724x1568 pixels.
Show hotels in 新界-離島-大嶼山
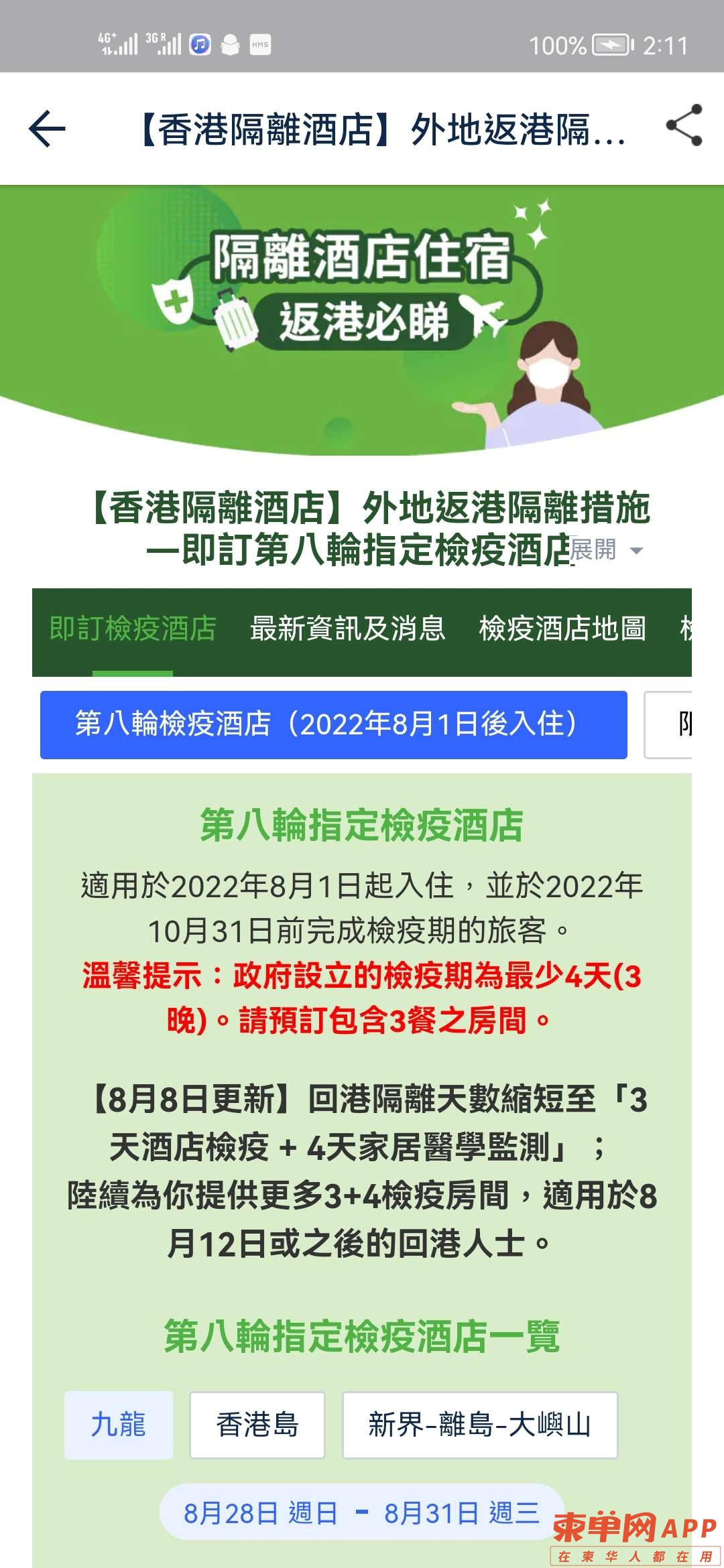pos(479,1425)
